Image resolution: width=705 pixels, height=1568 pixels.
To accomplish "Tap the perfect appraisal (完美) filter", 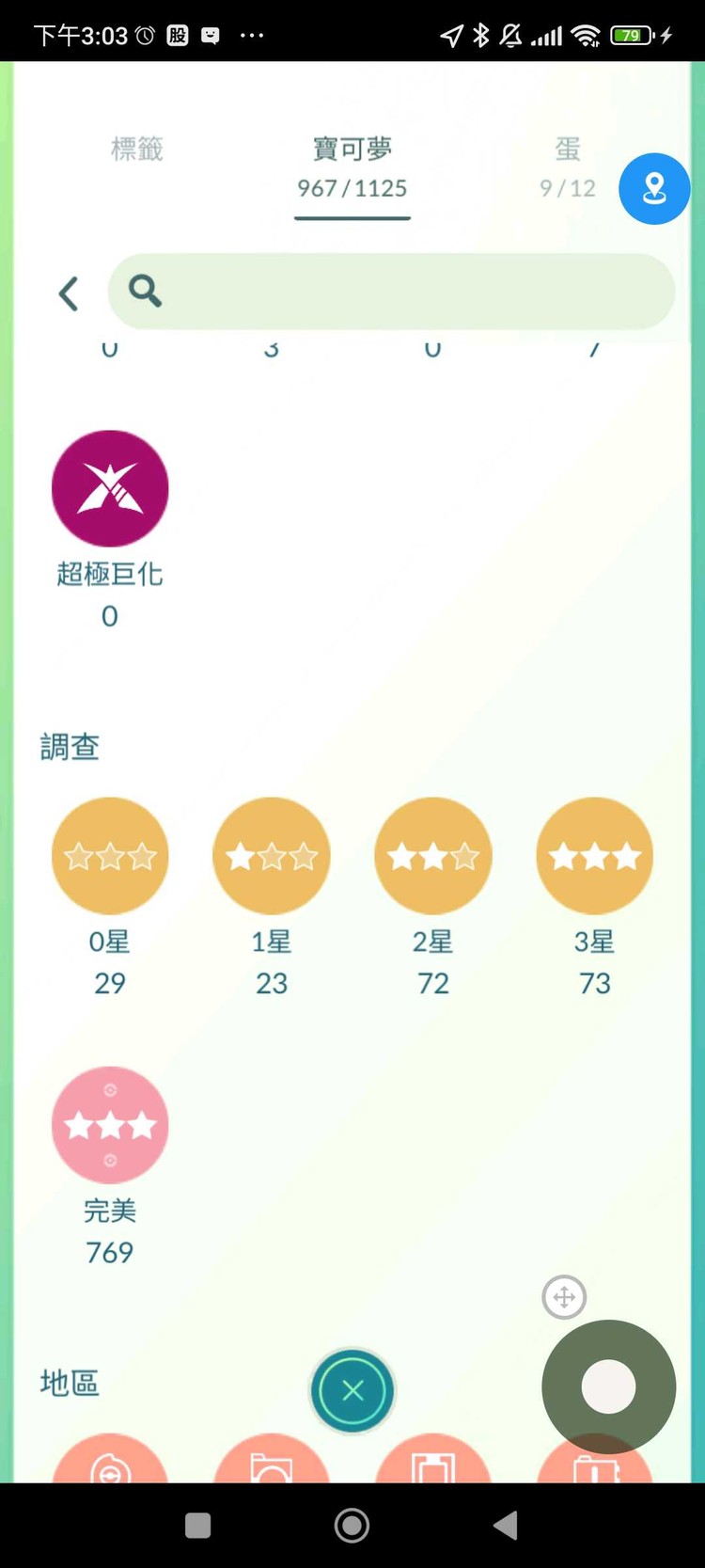I will (x=110, y=1125).
